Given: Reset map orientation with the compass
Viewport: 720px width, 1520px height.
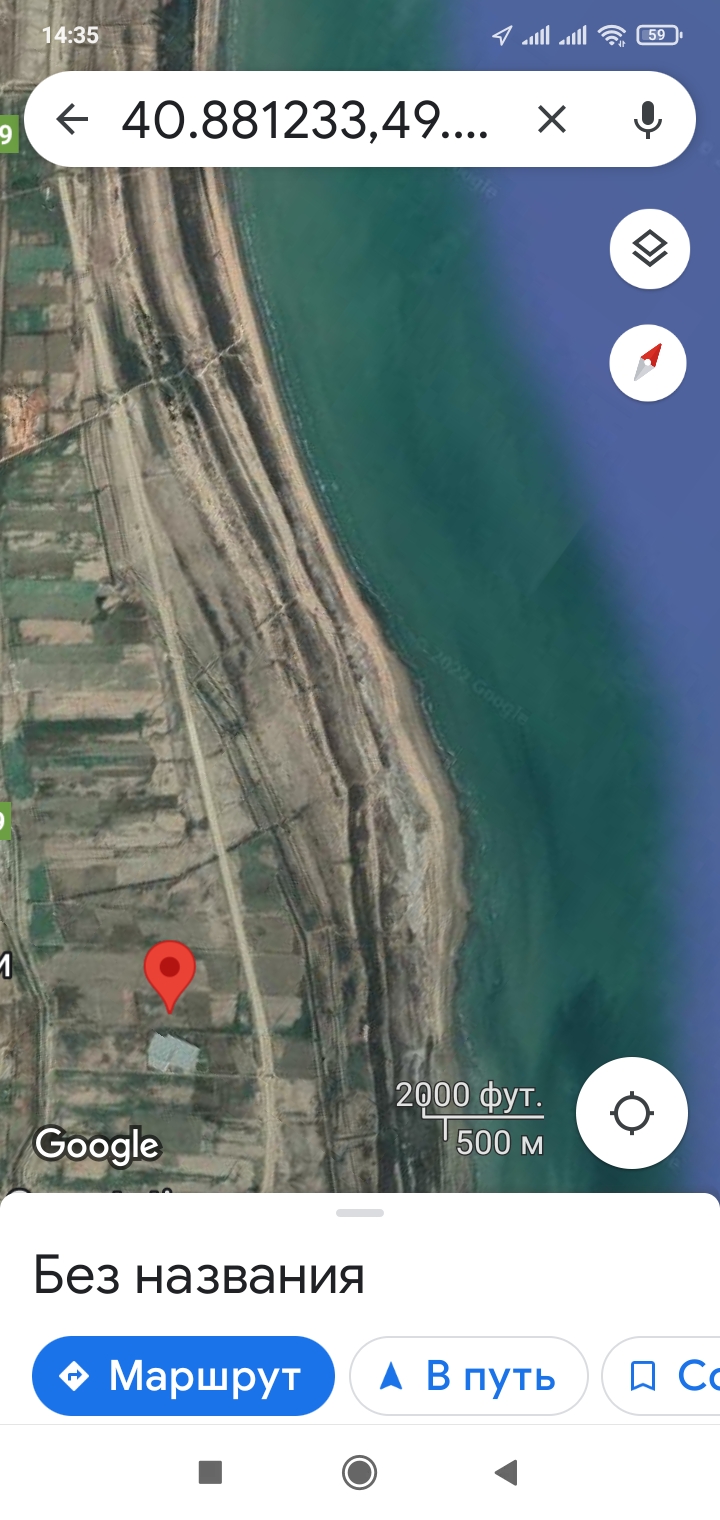Looking at the screenshot, I should pyautogui.click(x=648, y=362).
